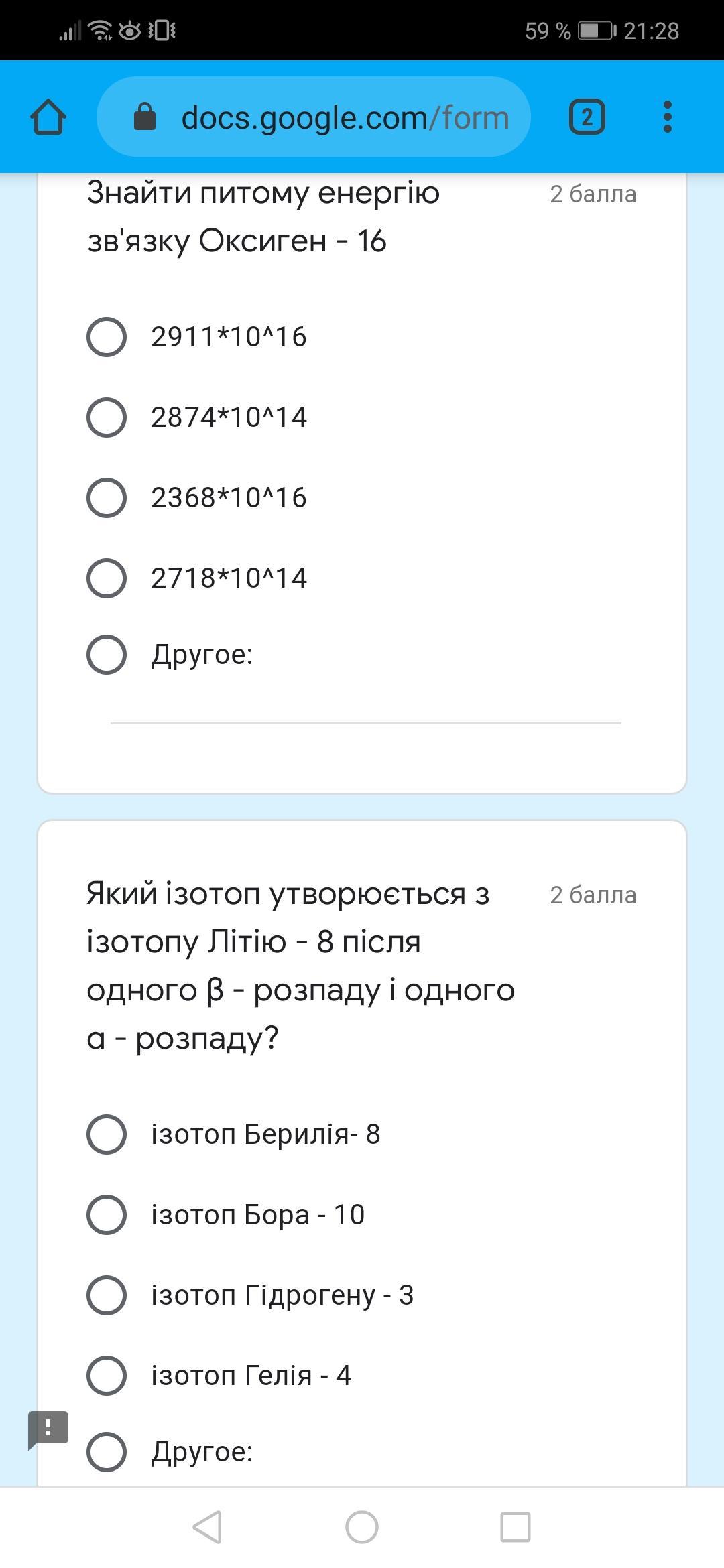The height and width of the screenshot is (1568, 724).
Task: Choose the option 2874*10^14
Action: point(107,417)
